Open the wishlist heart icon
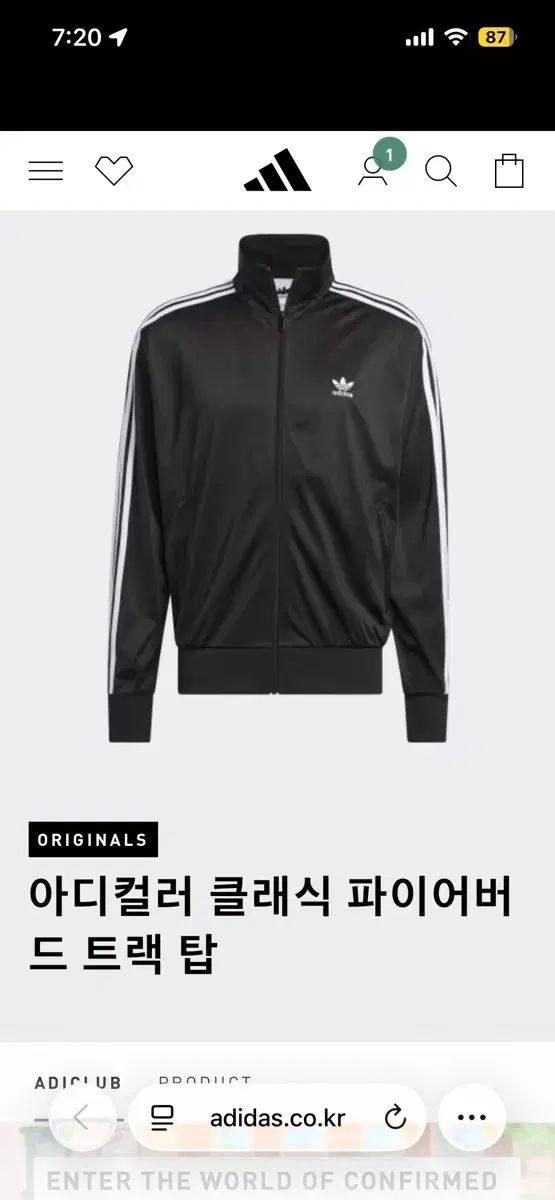This screenshot has height=1200, width=555. coord(114,171)
